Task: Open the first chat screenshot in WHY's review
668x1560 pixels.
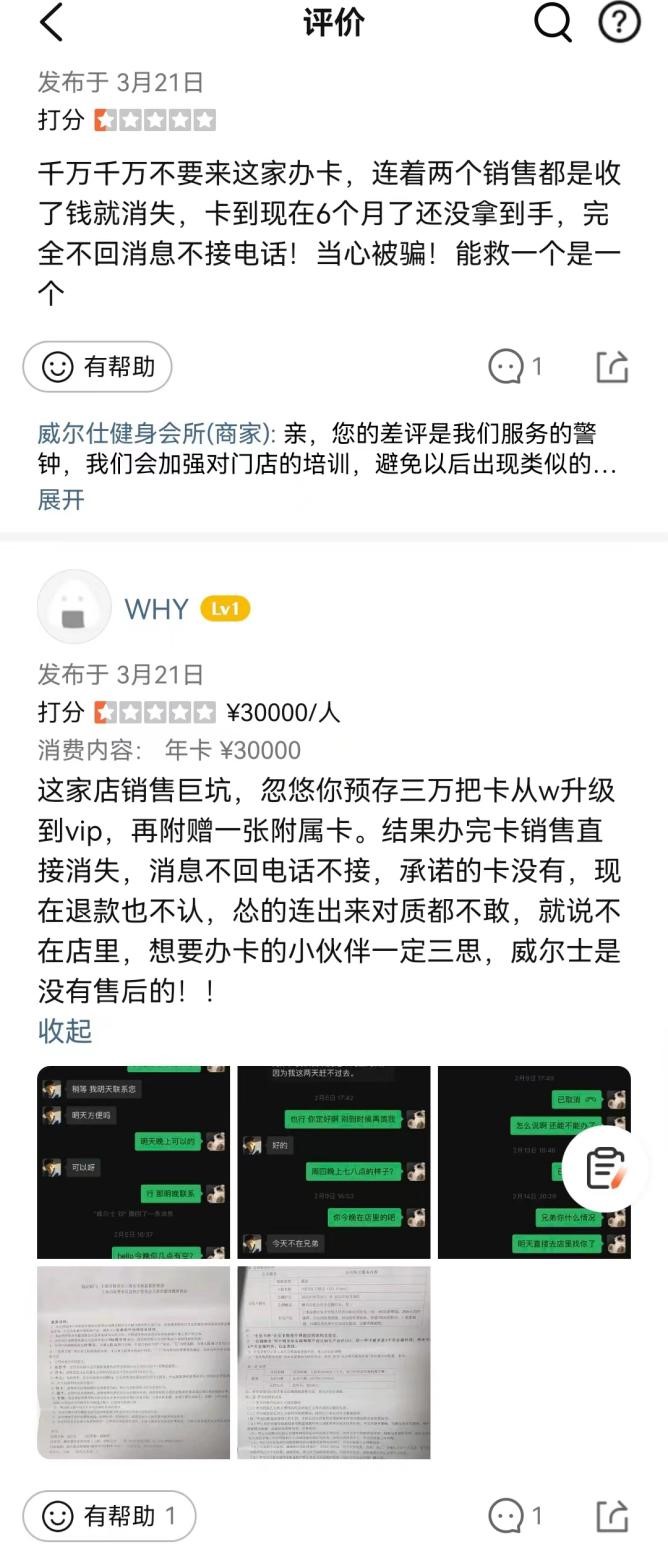Action: pos(133,1162)
